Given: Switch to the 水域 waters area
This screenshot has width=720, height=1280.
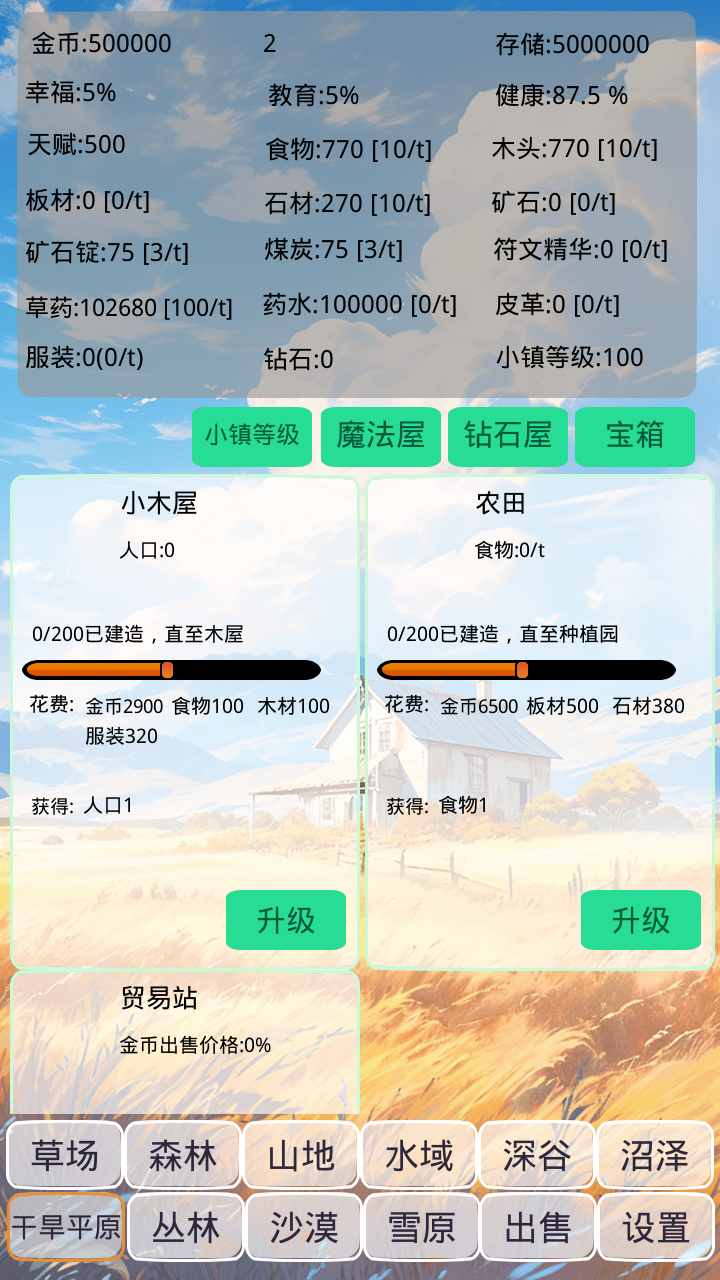Looking at the screenshot, I should pos(419,1156).
